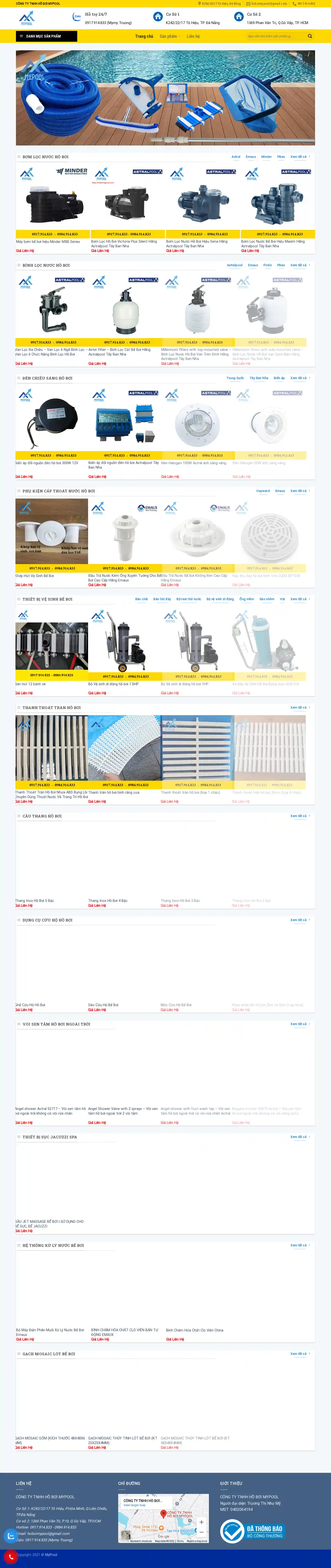331x1568 pixels.
Task: Filter pumps by Astral brand
Action: (x=235, y=157)
